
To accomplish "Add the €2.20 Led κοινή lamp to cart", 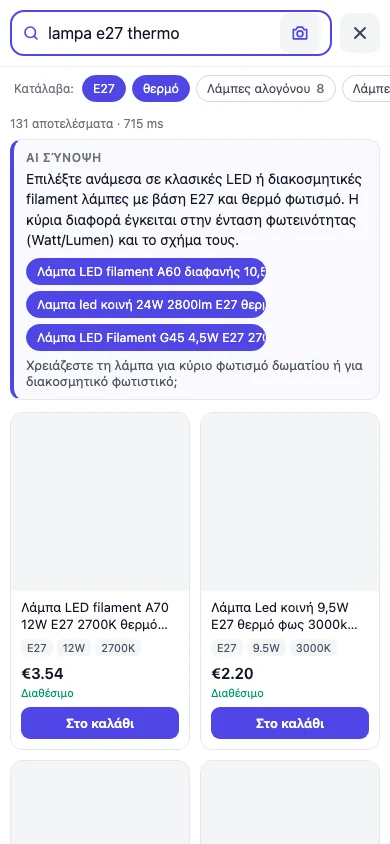I will click(290, 723).
